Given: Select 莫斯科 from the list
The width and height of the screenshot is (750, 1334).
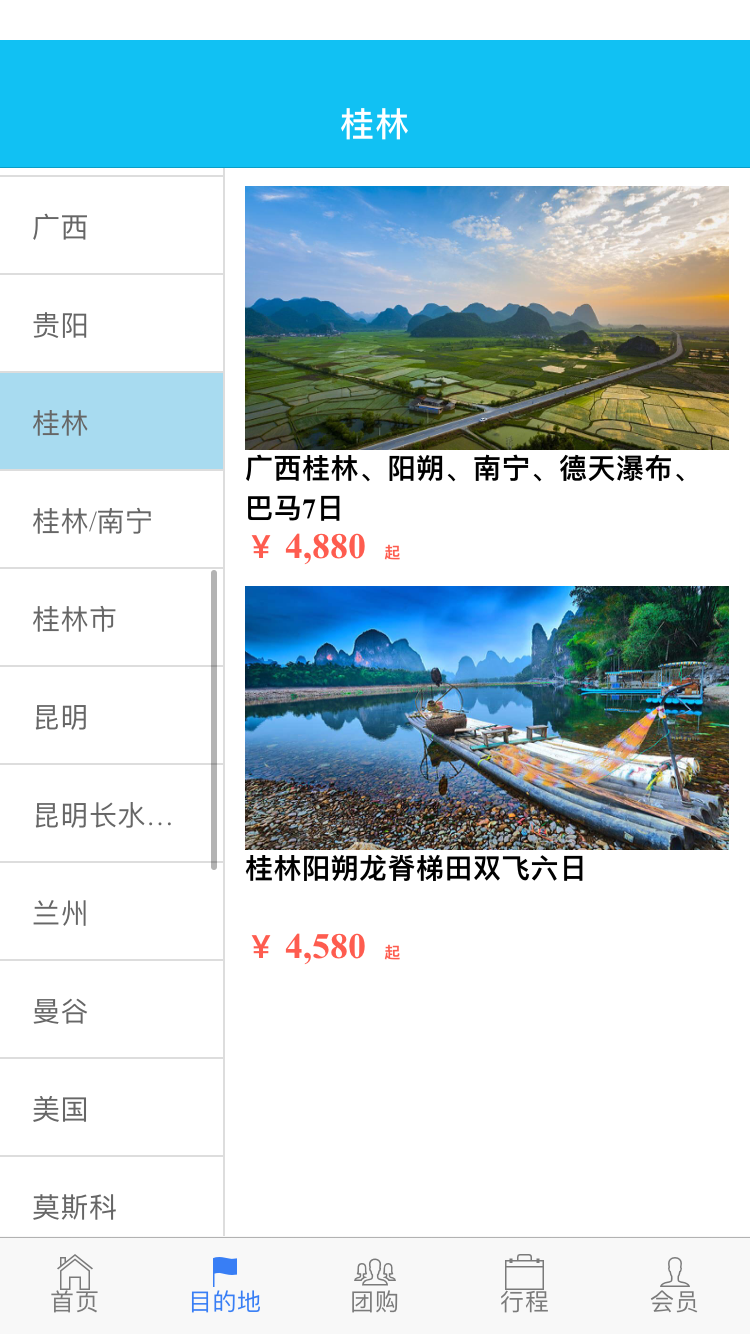Looking at the screenshot, I should click(110, 1205).
